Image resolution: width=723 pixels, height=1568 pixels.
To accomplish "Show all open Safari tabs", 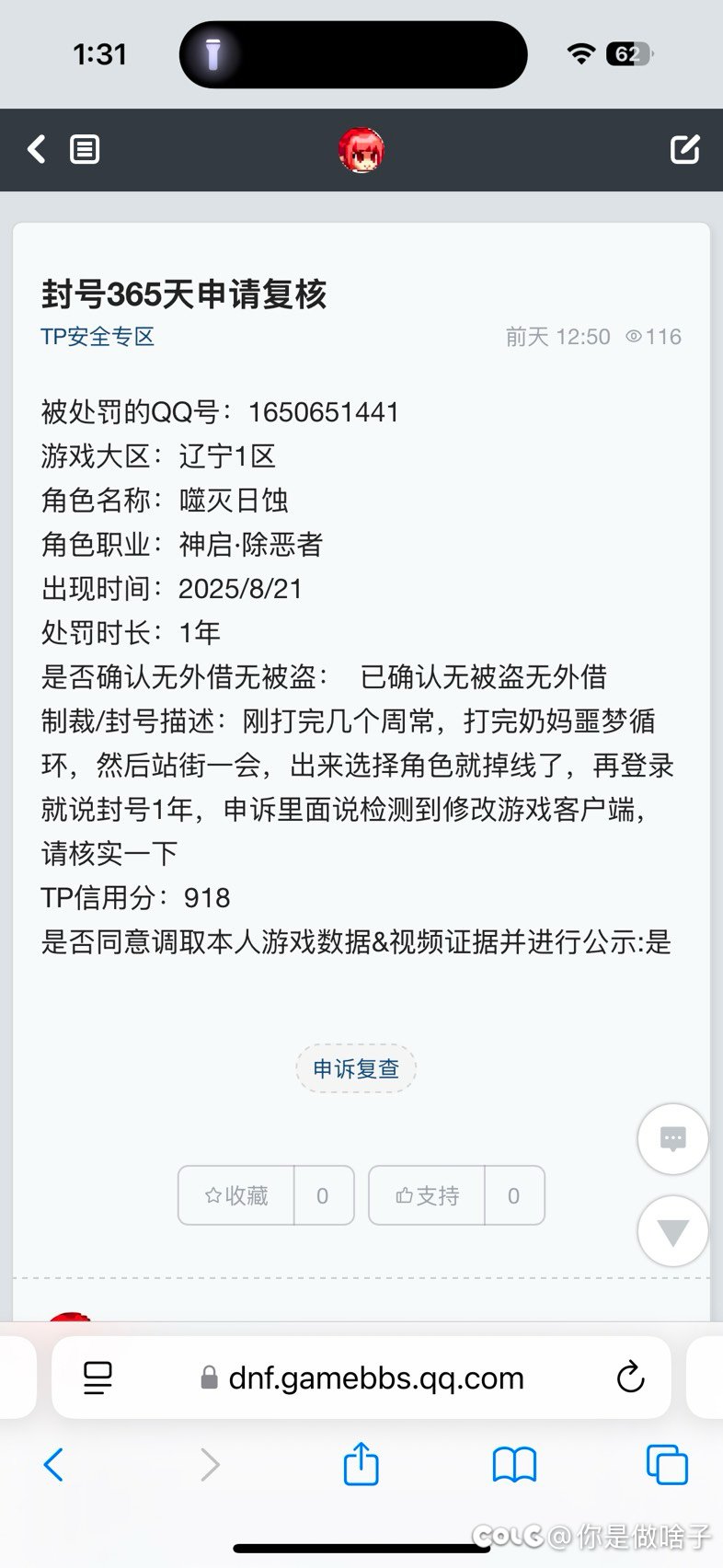I will pyautogui.click(x=667, y=1464).
